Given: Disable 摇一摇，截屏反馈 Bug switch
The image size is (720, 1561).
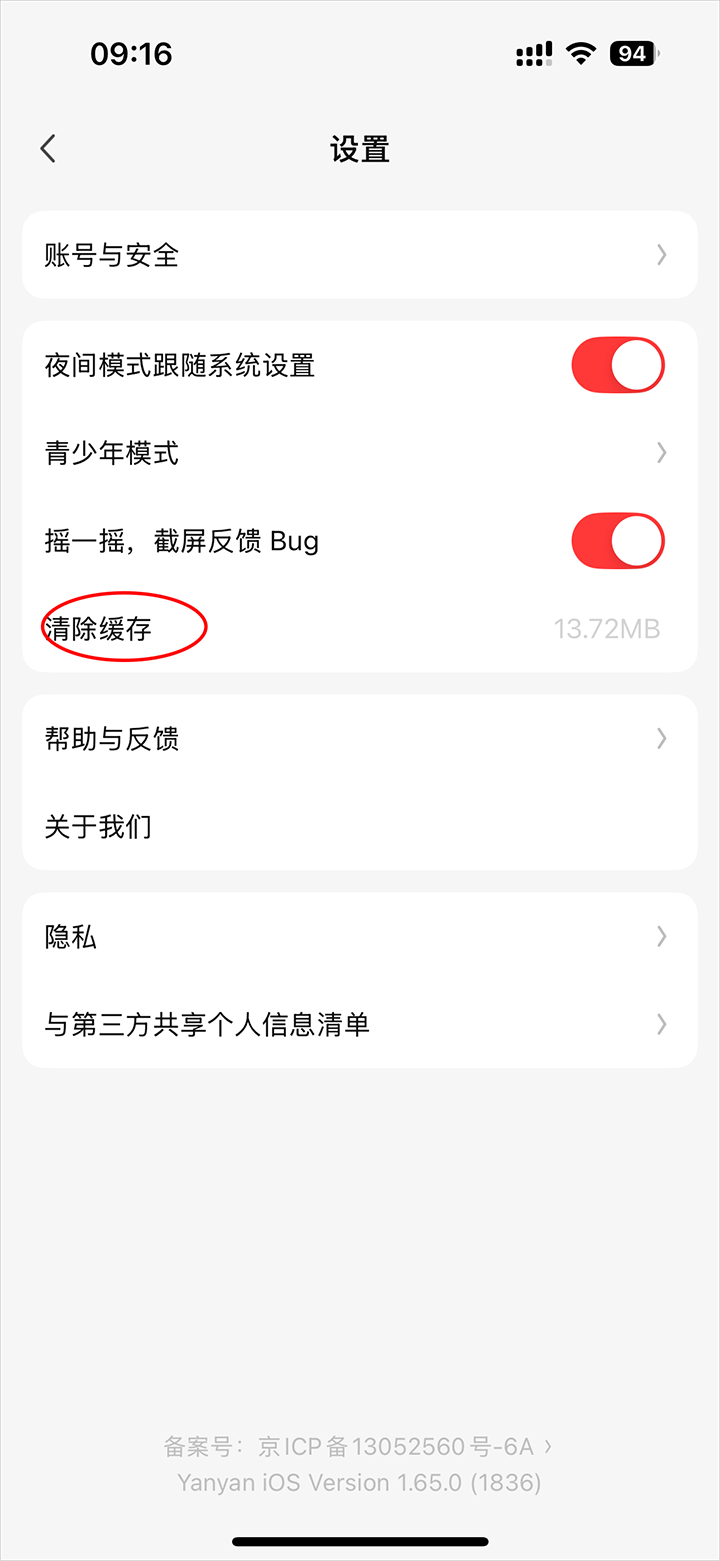Looking at the screenshot, I should [617, 541].
